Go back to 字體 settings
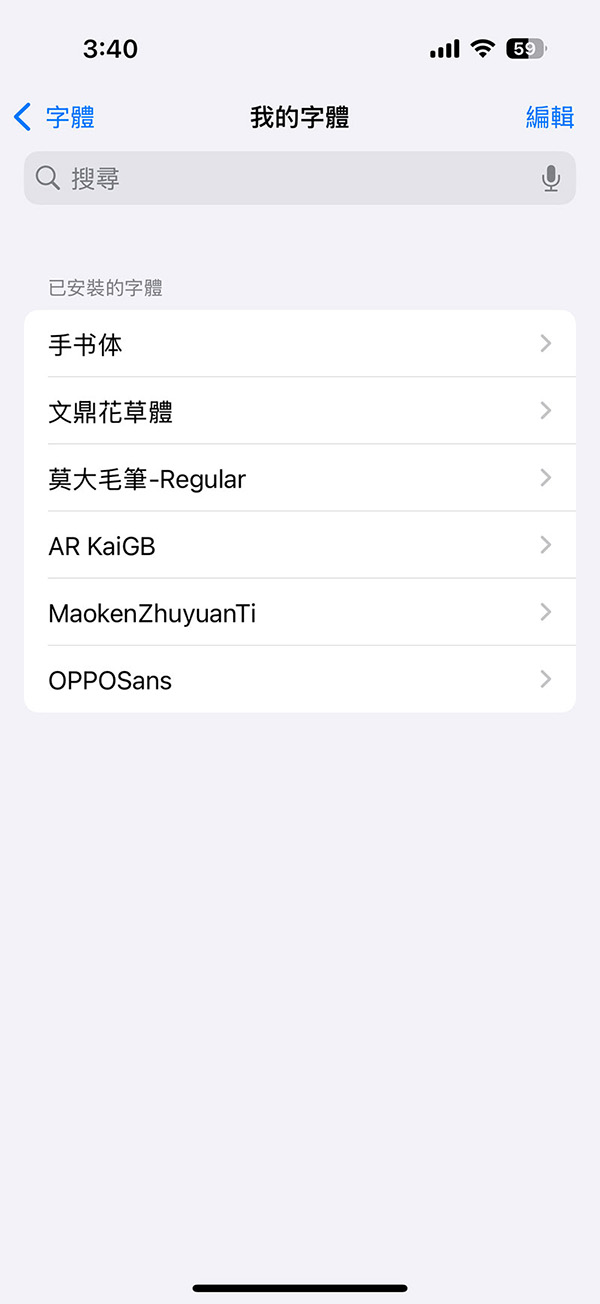Image resolution: width=600 pixels, height=1304 pixels. coord(55,117)
